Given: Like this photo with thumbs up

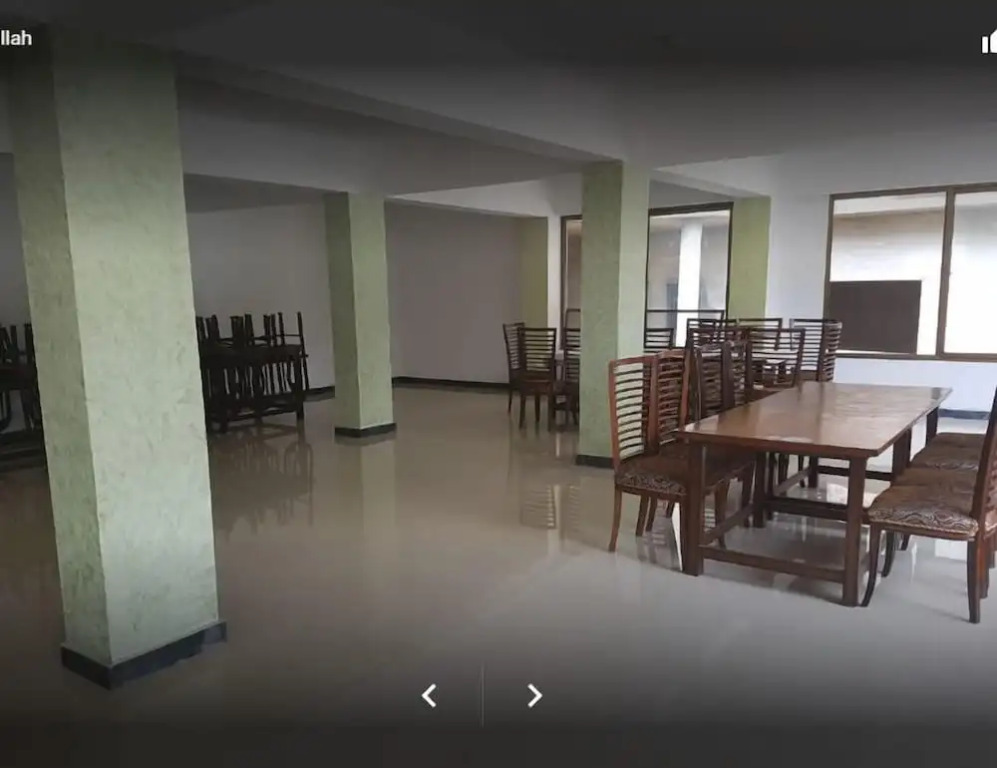Looking at the screenshot, I should tap(989, 41).
